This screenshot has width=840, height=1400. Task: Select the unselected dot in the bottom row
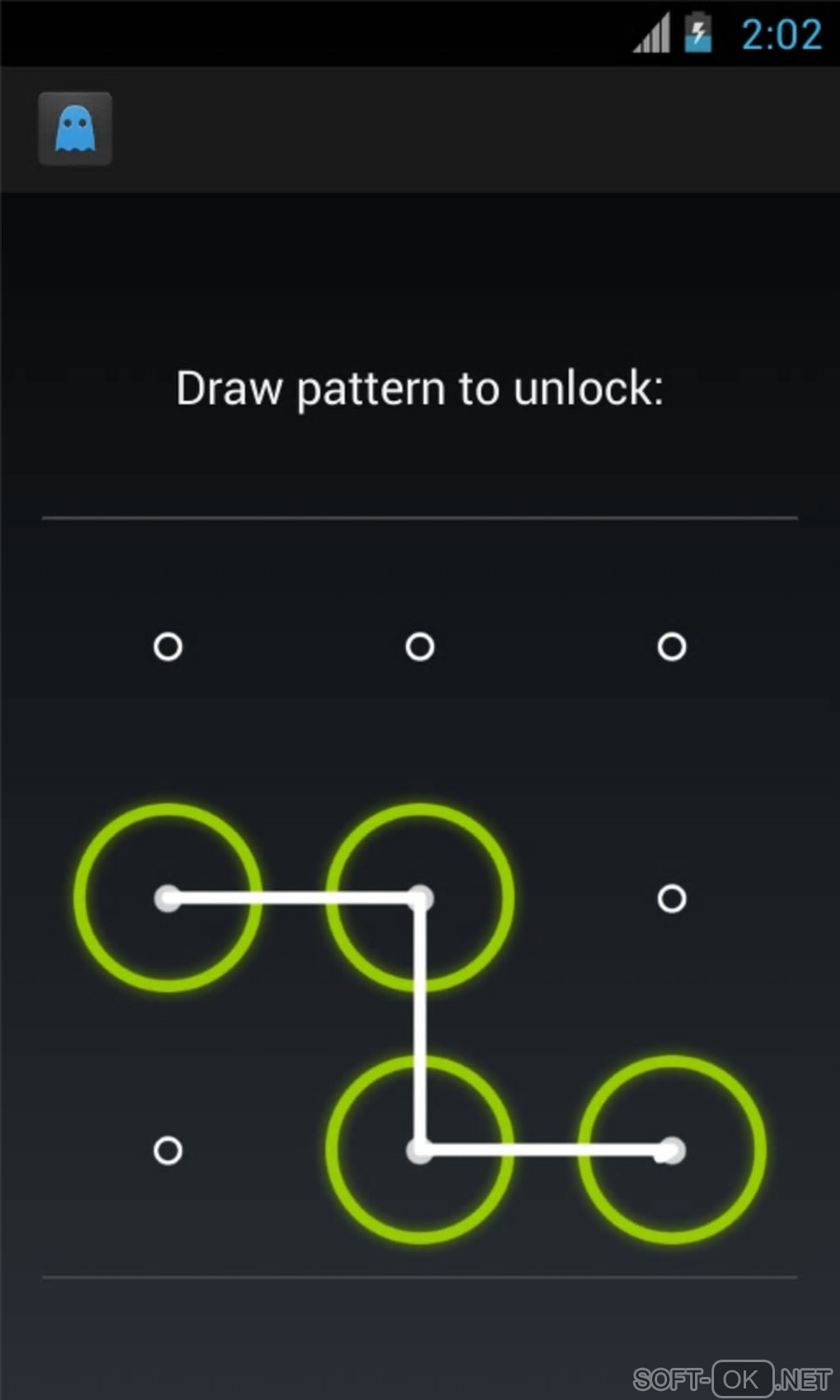pyautogui.click(x=168, y=1150)
